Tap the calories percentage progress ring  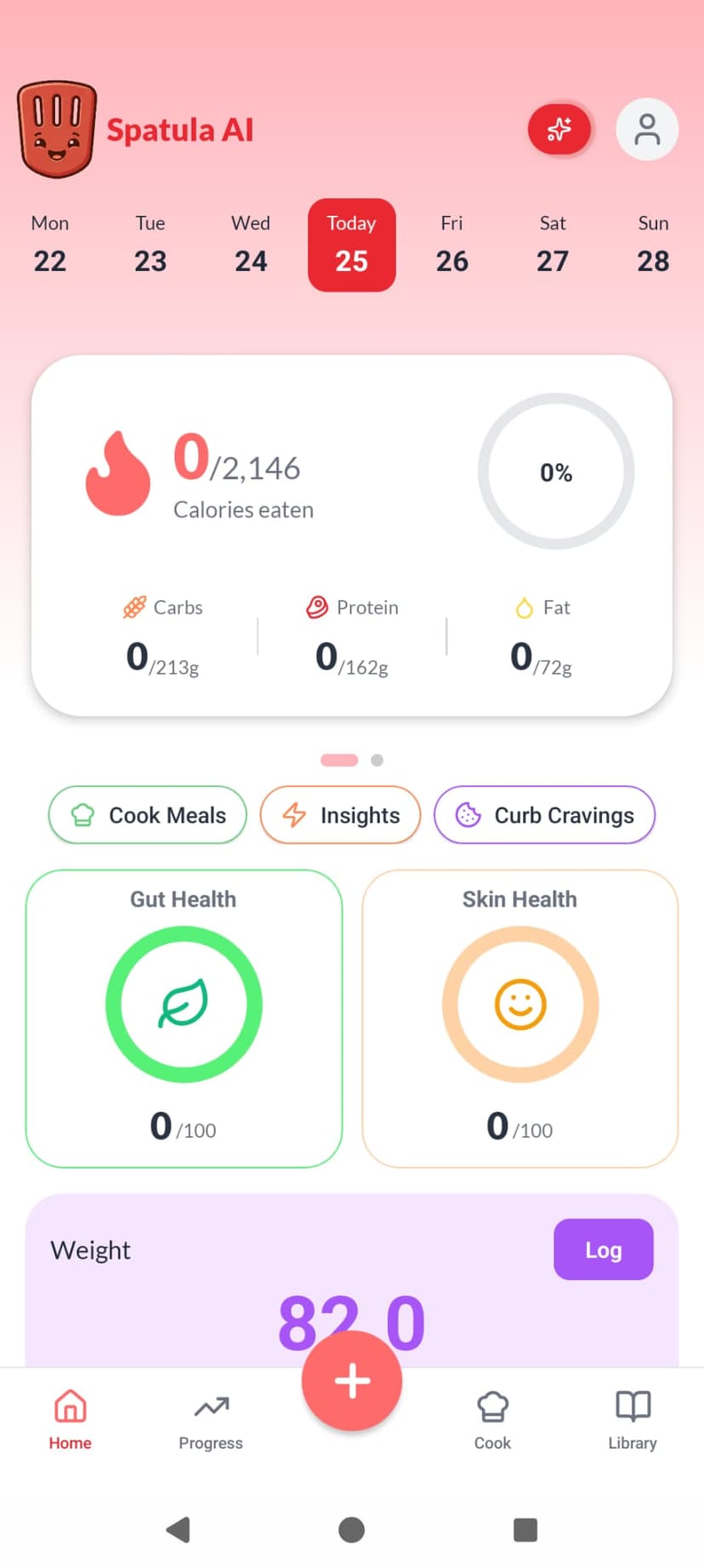[555, 473]
